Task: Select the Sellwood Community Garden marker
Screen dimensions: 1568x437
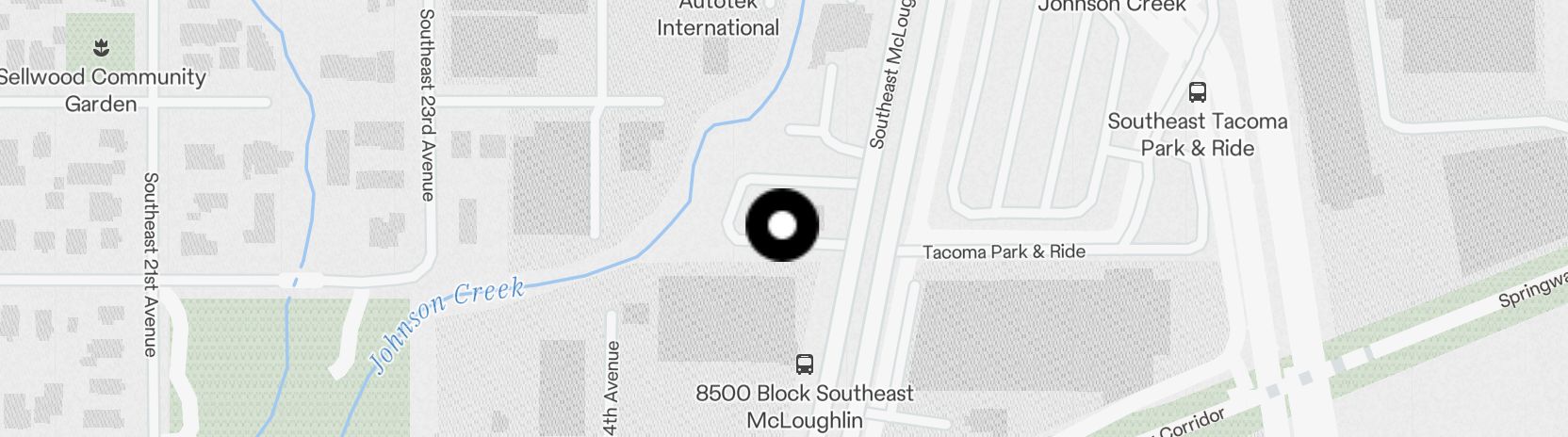Action: pyautogui.click(x=101, y=46)
